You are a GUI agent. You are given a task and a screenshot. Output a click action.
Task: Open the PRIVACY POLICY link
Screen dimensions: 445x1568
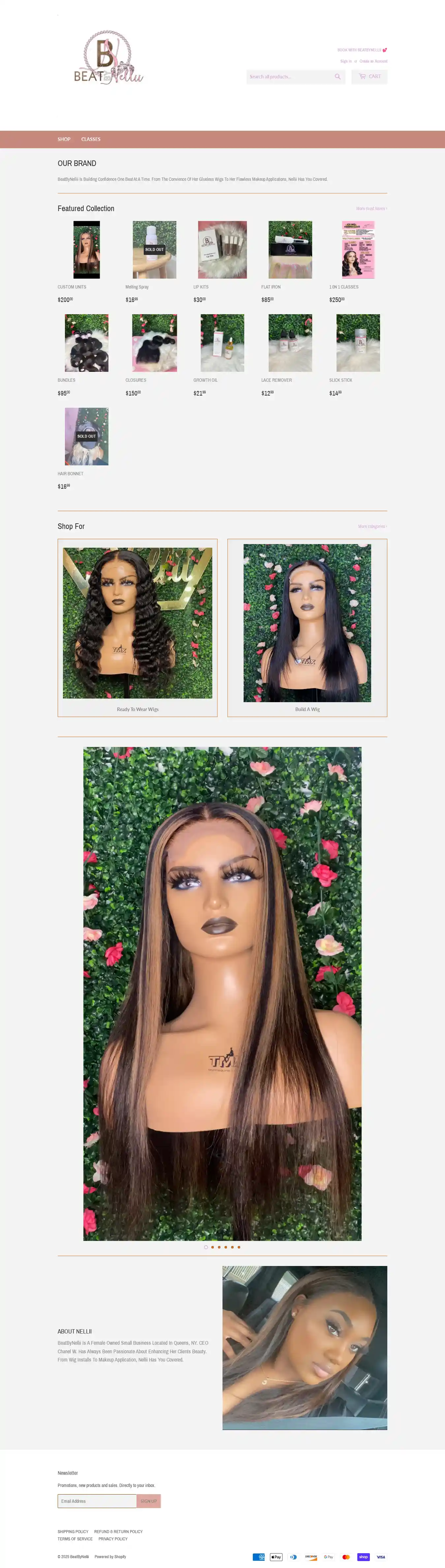point(113,1539)
